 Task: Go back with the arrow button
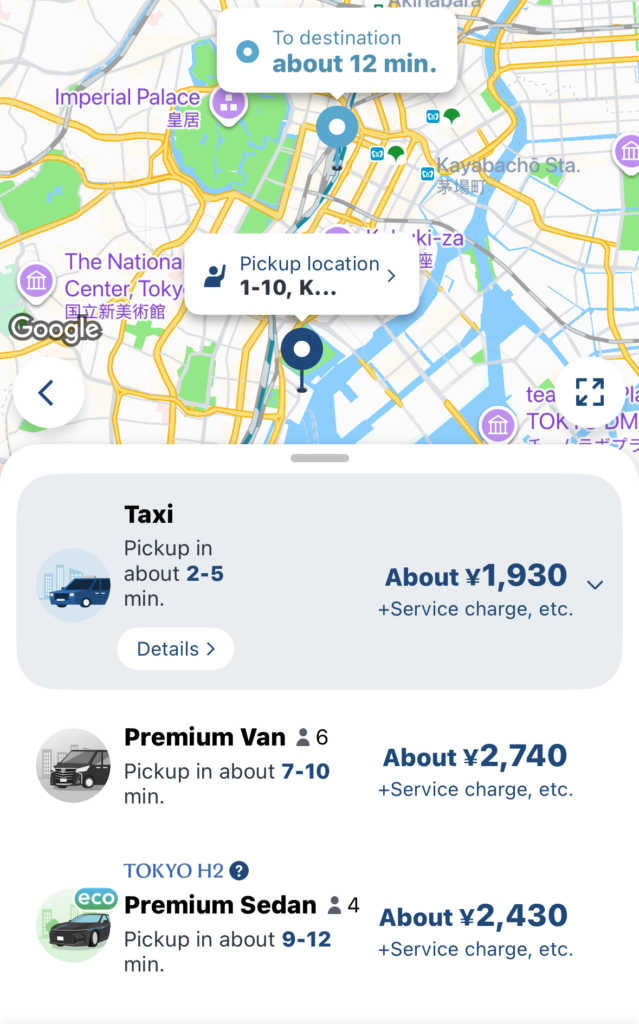click(47, 393)
